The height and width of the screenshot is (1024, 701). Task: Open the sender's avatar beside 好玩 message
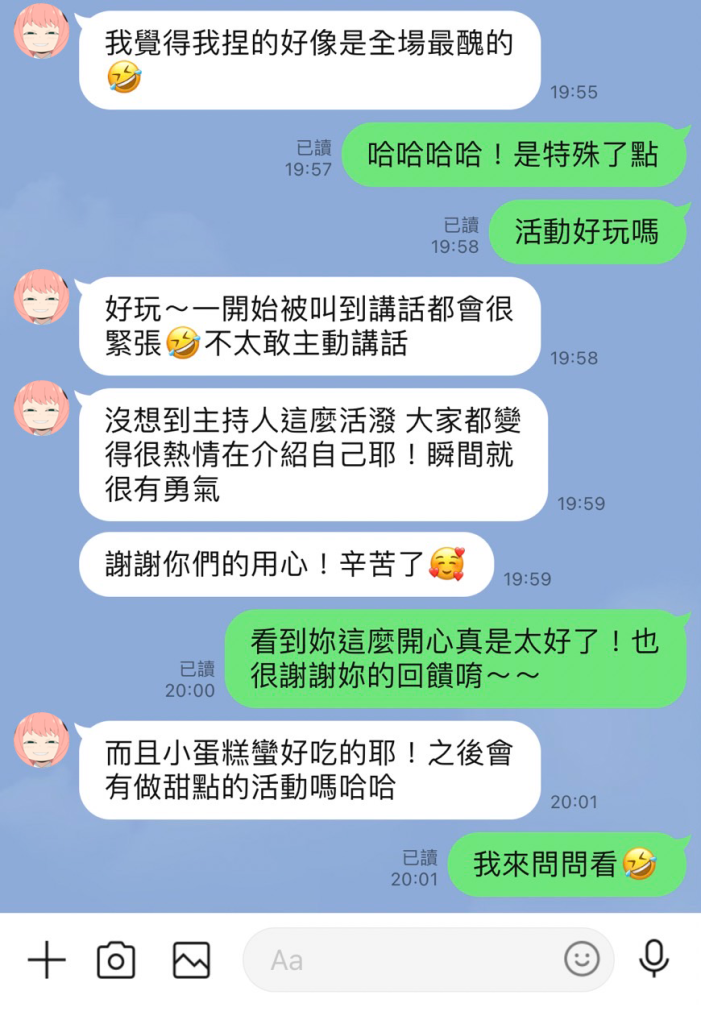click(42, 297)
